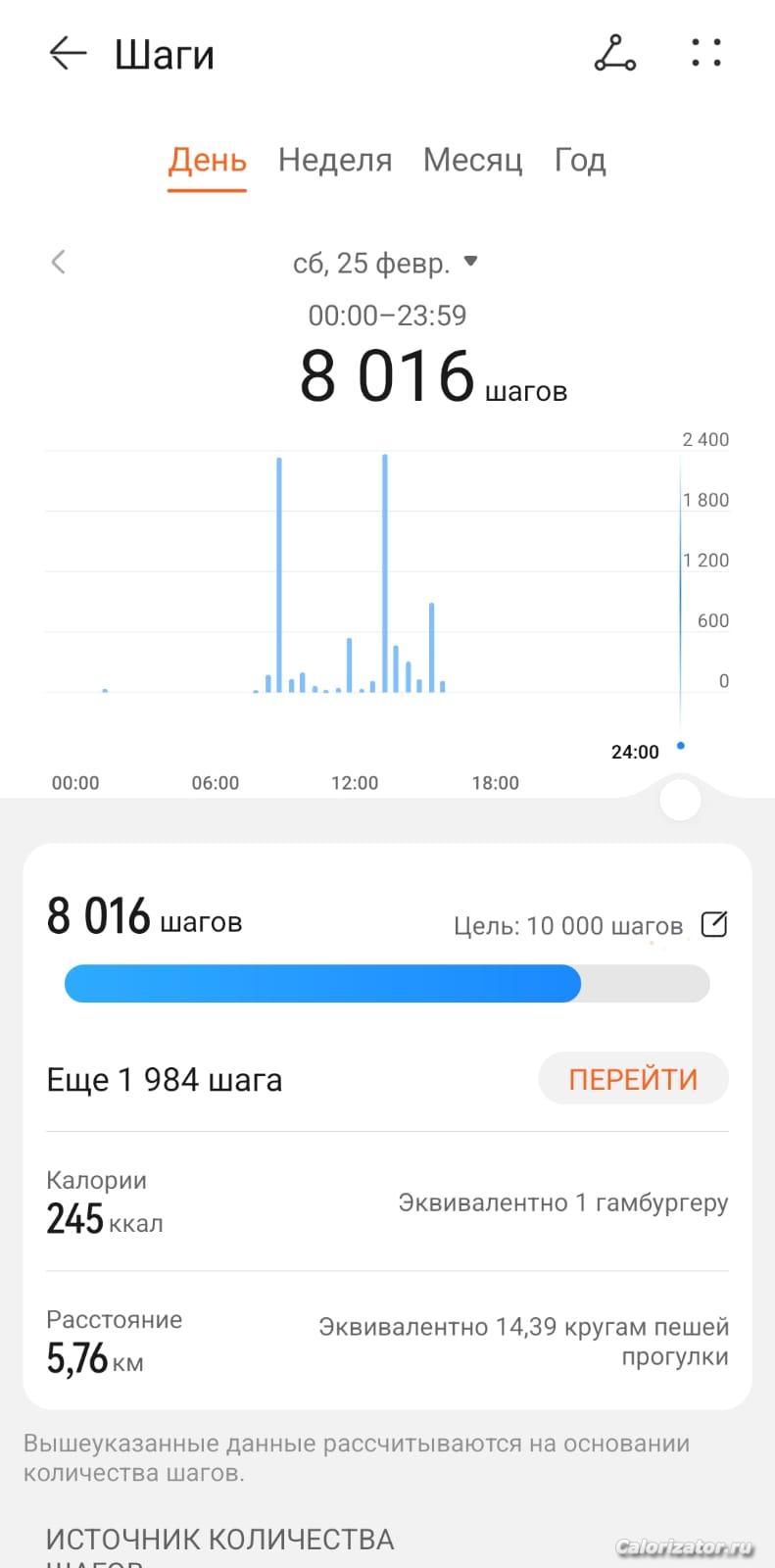Switch to the Год tab
The height and width of the screenshot is (1568, 775).
pos(580,161)
